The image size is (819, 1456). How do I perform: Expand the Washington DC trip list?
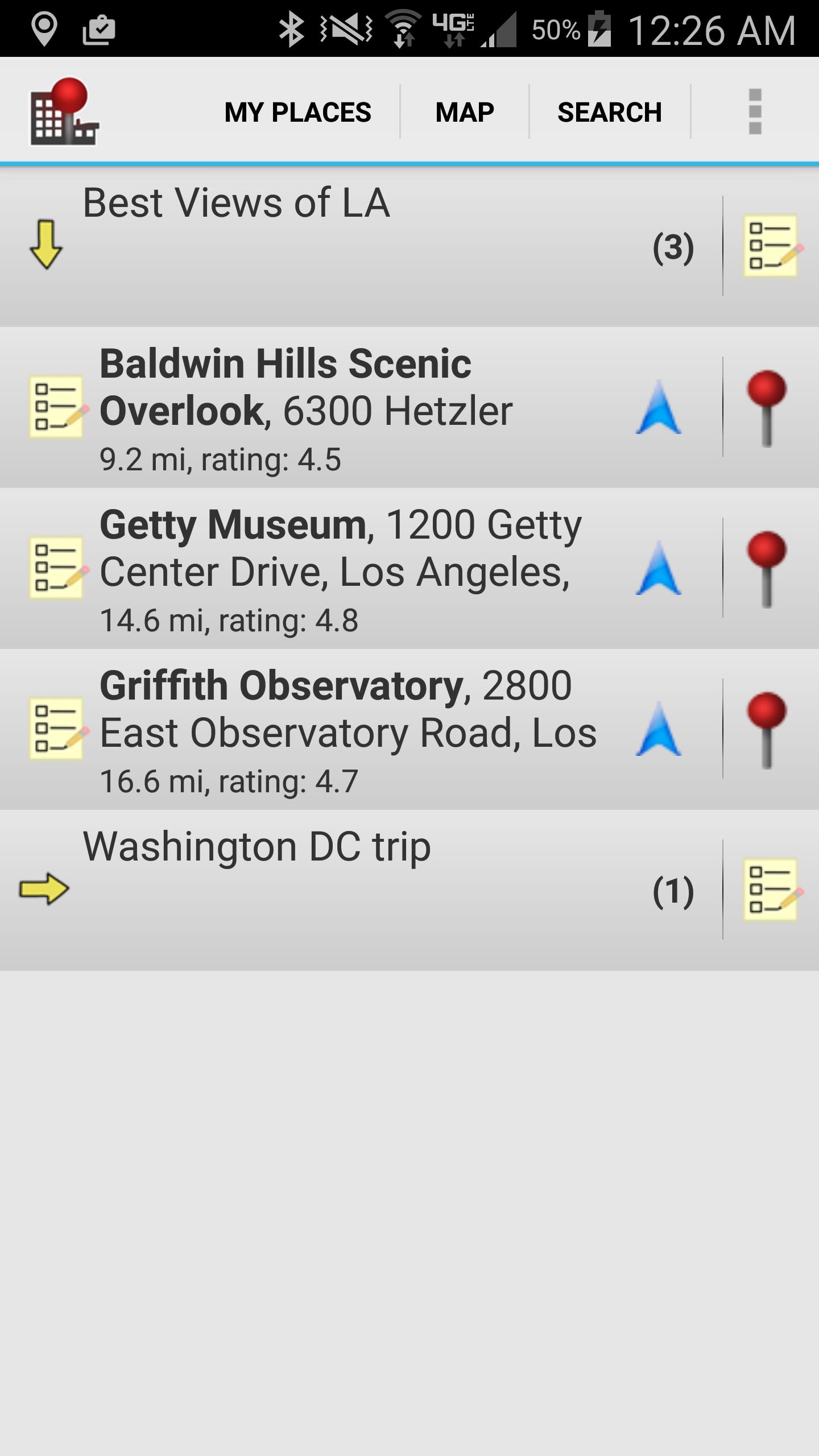tap(44, 888)
